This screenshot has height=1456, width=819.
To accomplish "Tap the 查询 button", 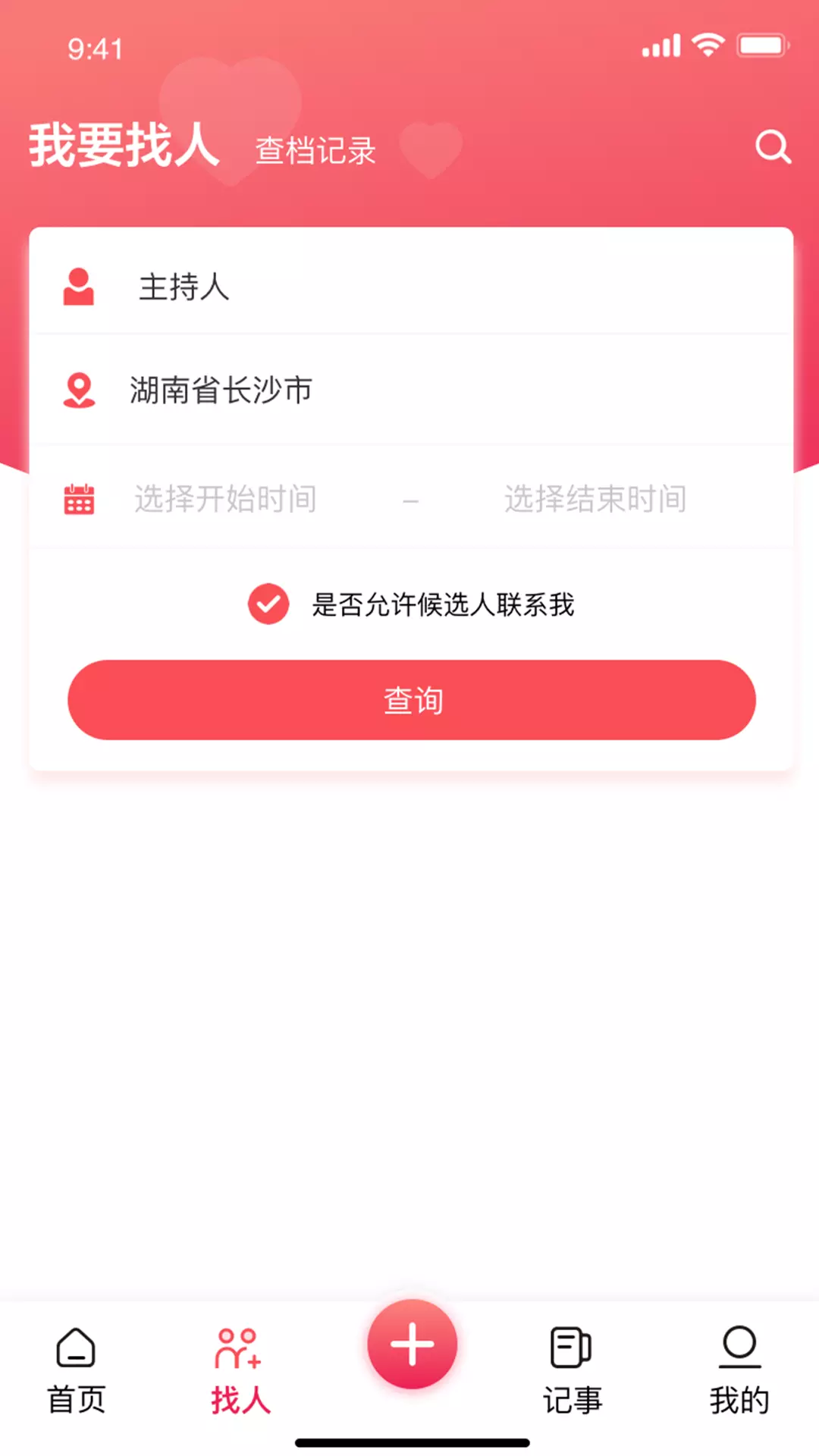I will [412, 700].
